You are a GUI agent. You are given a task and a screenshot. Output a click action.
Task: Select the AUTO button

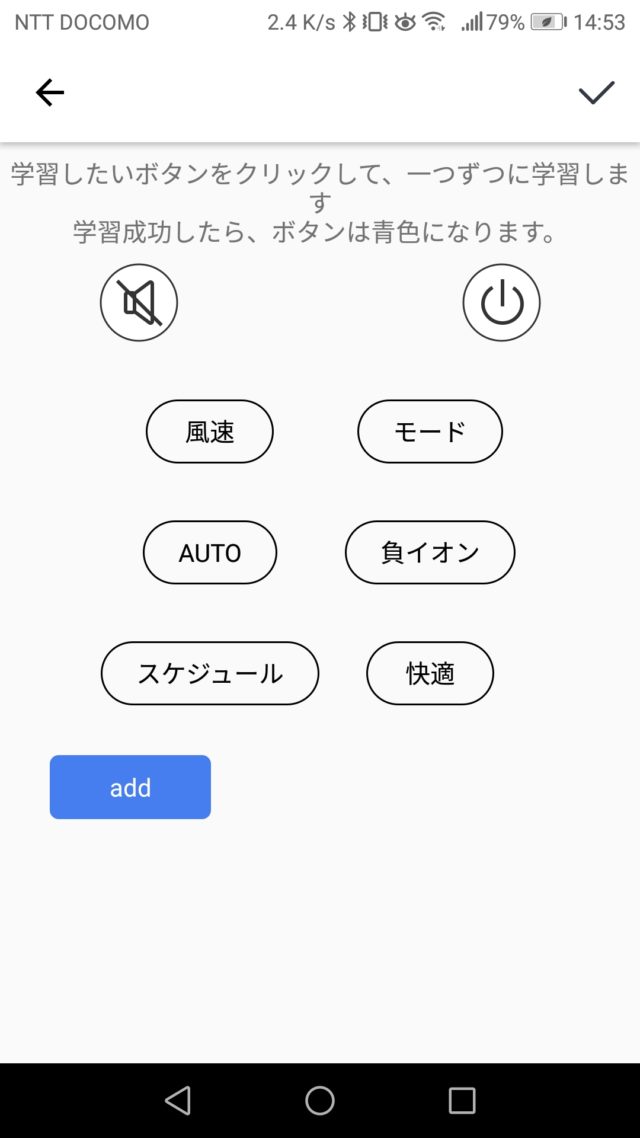(x=210, y=552)
